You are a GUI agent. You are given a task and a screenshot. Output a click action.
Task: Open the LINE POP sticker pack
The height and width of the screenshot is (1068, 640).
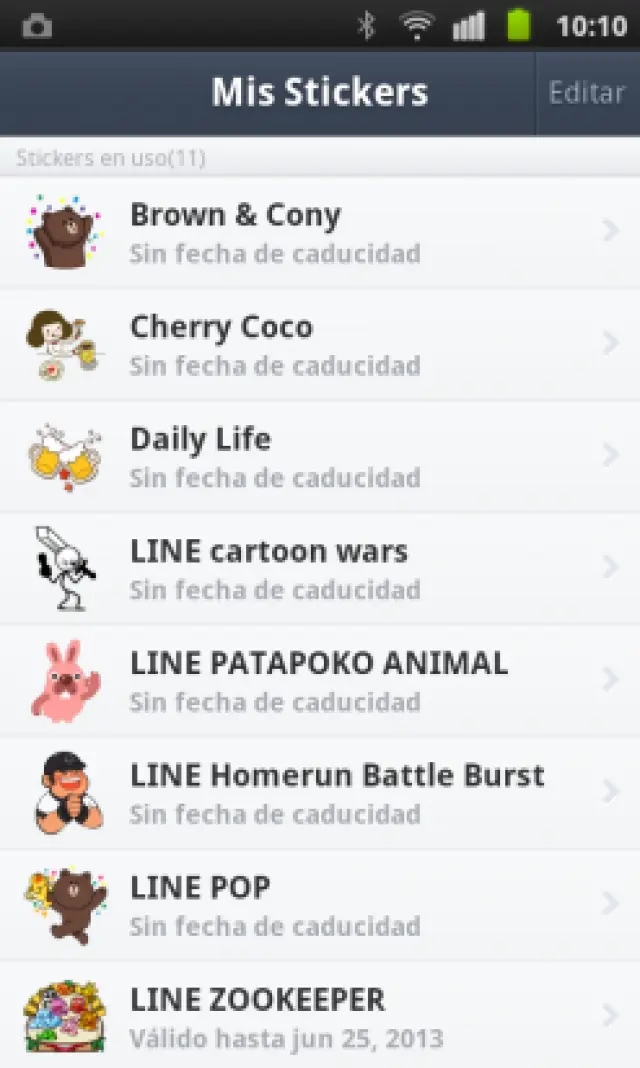(x=320, y=905)
